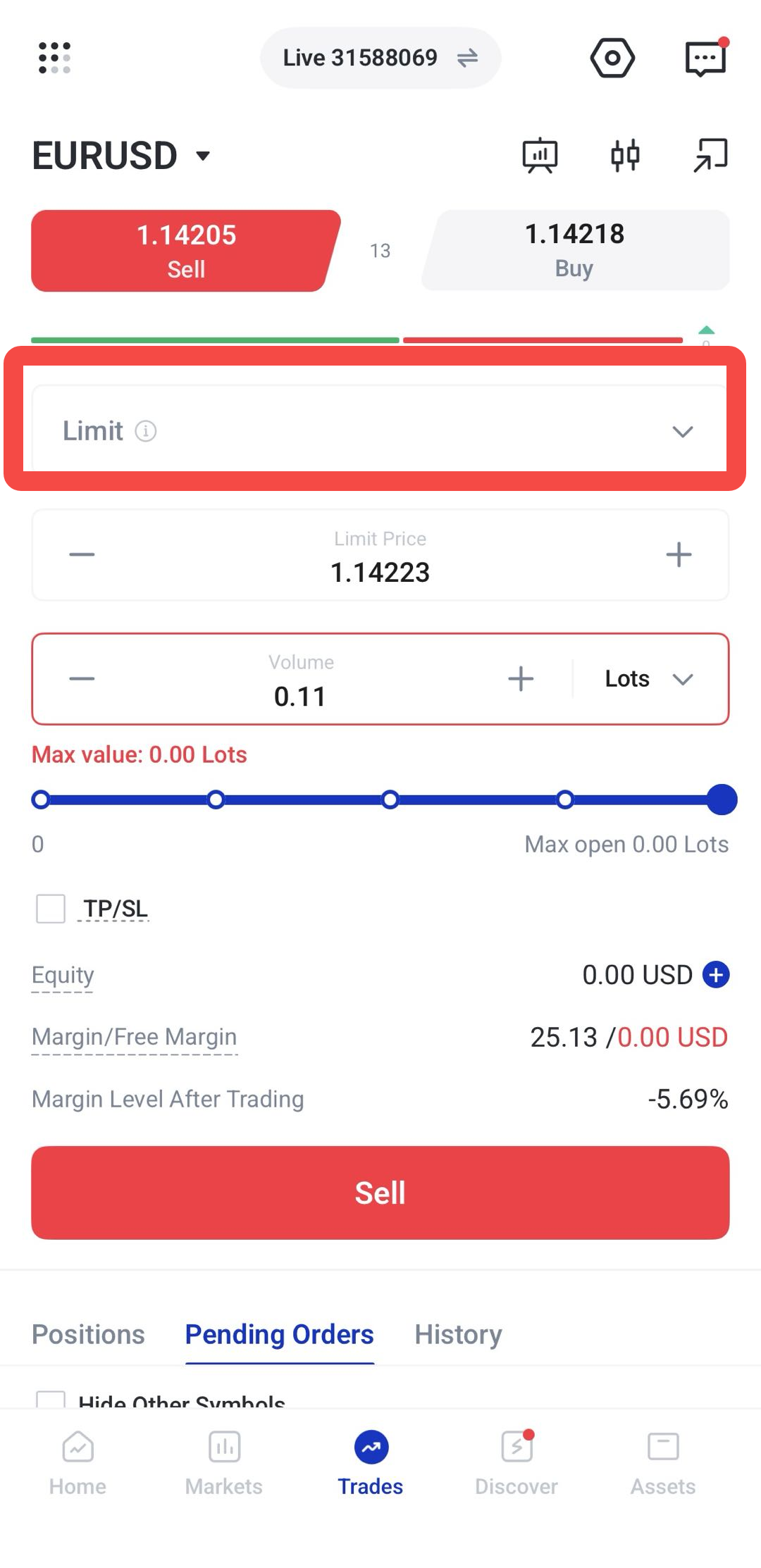
Task: Open the candlestick chart settings icon
Action: coord(625,155)
